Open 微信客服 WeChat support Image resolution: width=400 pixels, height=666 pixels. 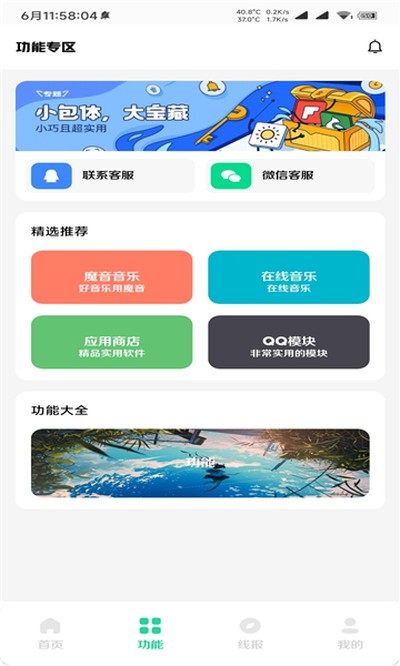(x=290, y=175)
